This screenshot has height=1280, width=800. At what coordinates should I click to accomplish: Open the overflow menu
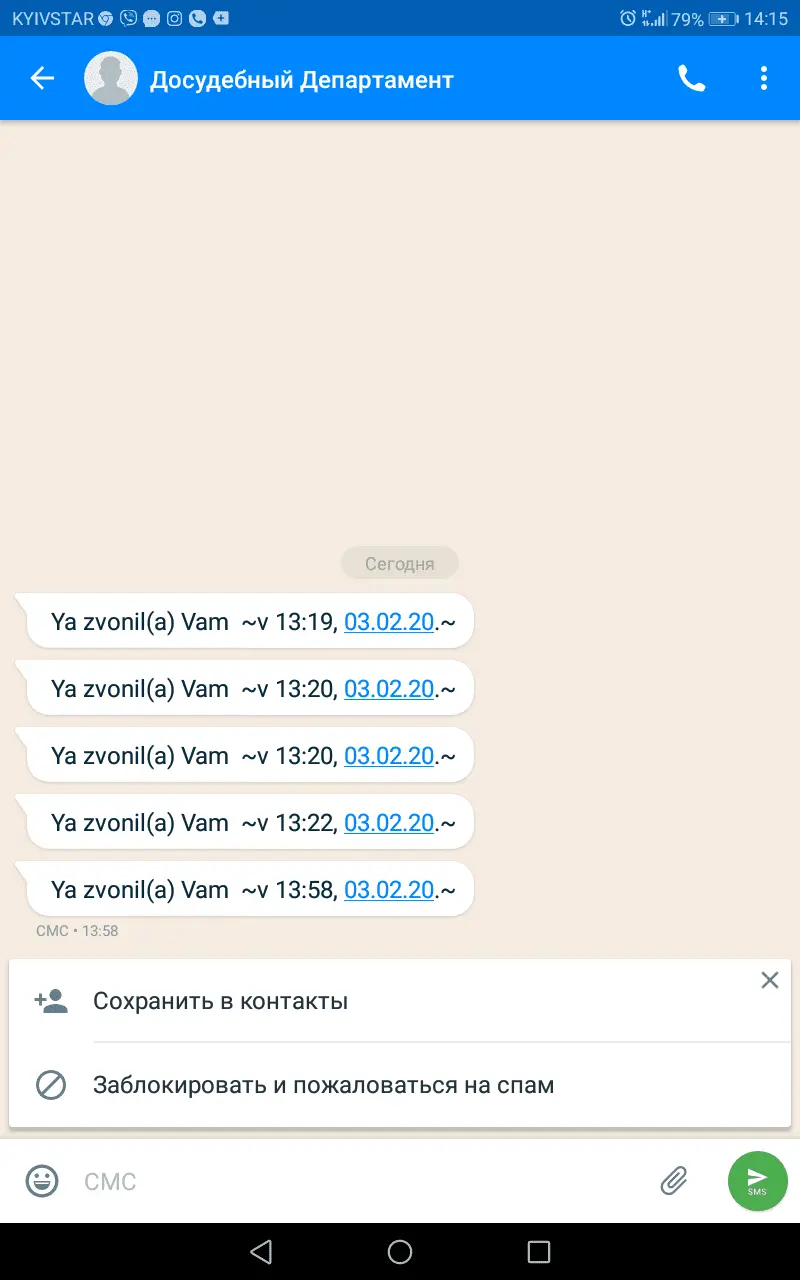tap(764, 78)
